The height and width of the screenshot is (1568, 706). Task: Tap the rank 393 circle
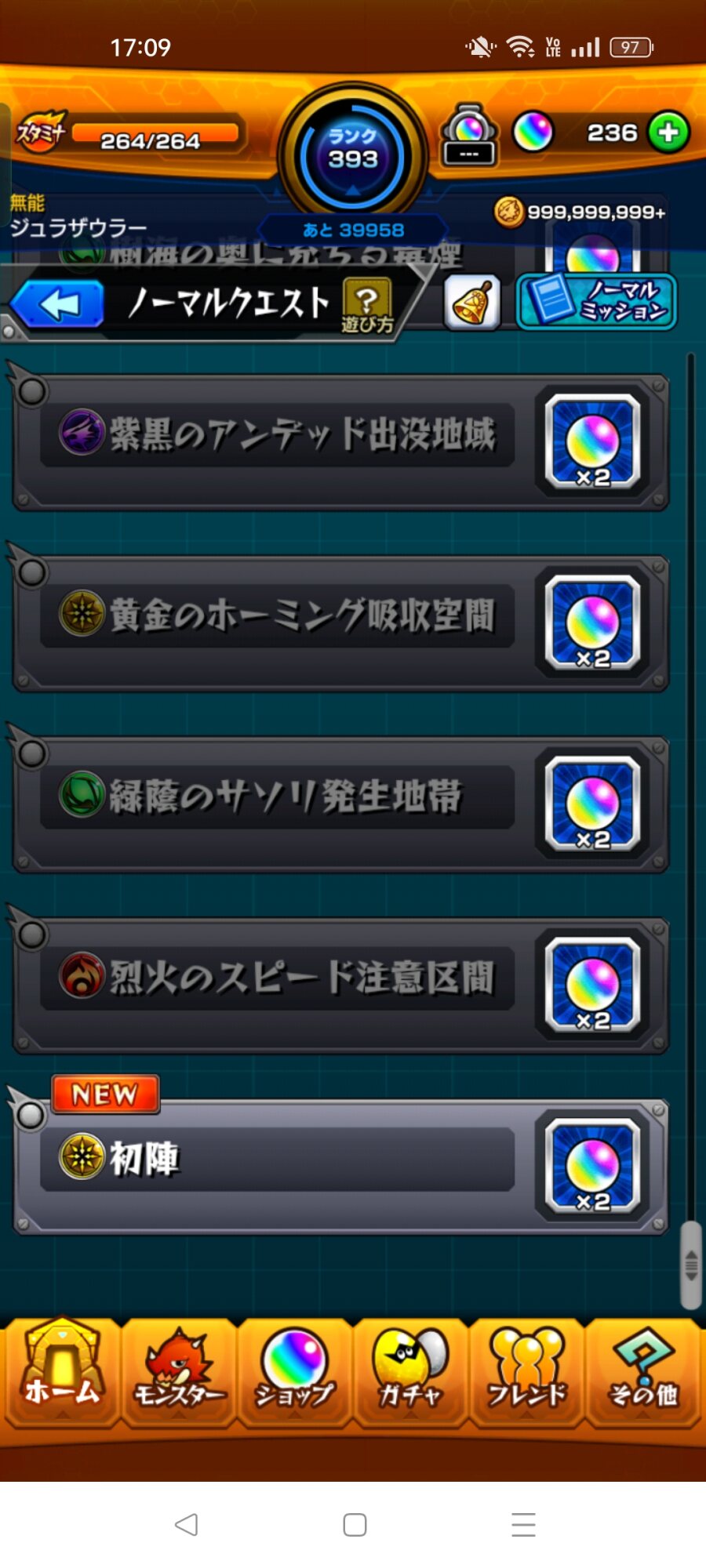point(353,155)
